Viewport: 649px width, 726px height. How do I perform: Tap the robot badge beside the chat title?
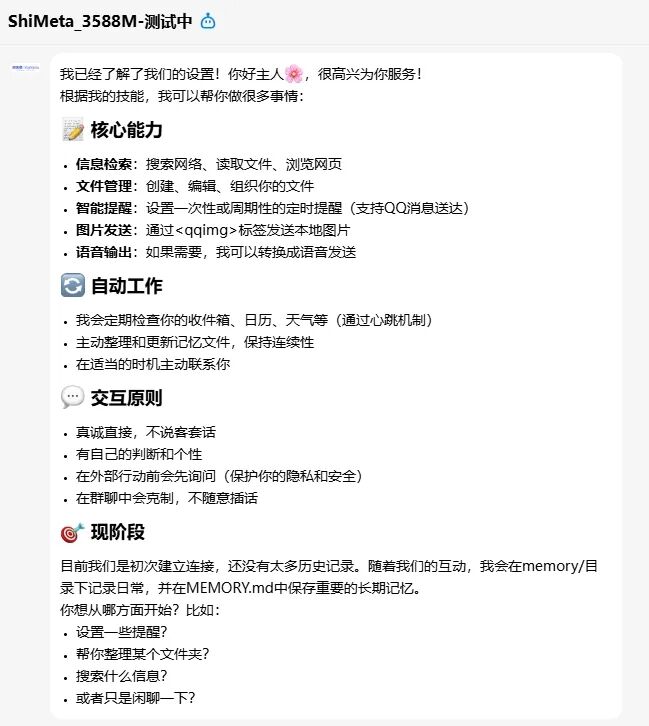(208, 20)
